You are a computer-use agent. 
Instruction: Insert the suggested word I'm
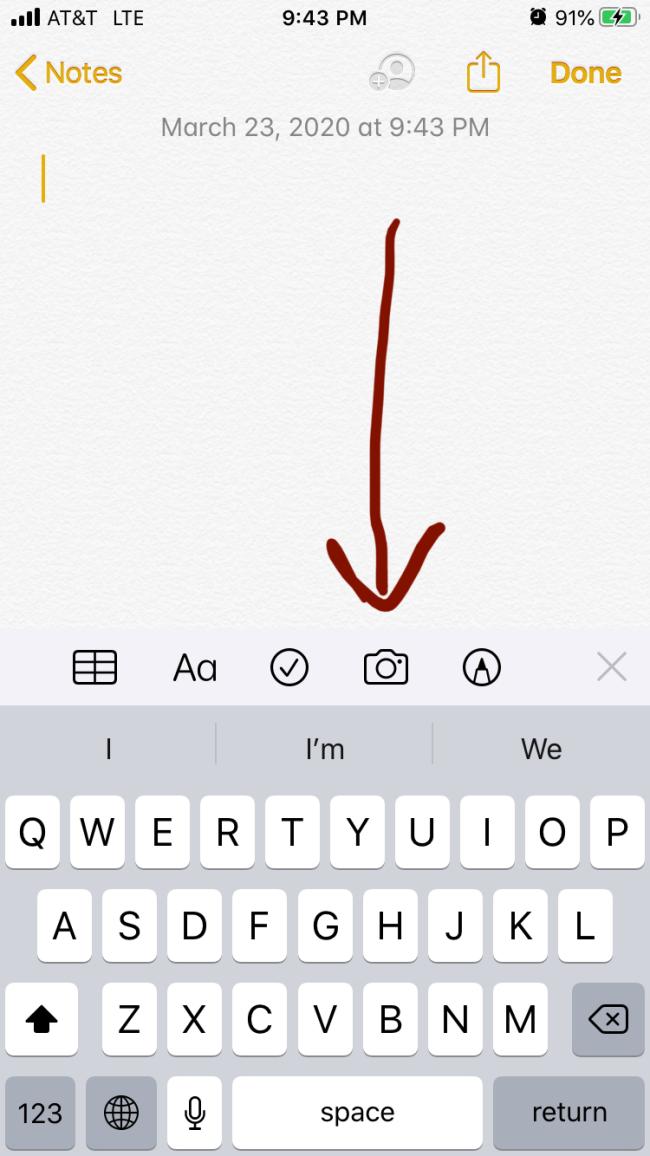pos(324,749)
